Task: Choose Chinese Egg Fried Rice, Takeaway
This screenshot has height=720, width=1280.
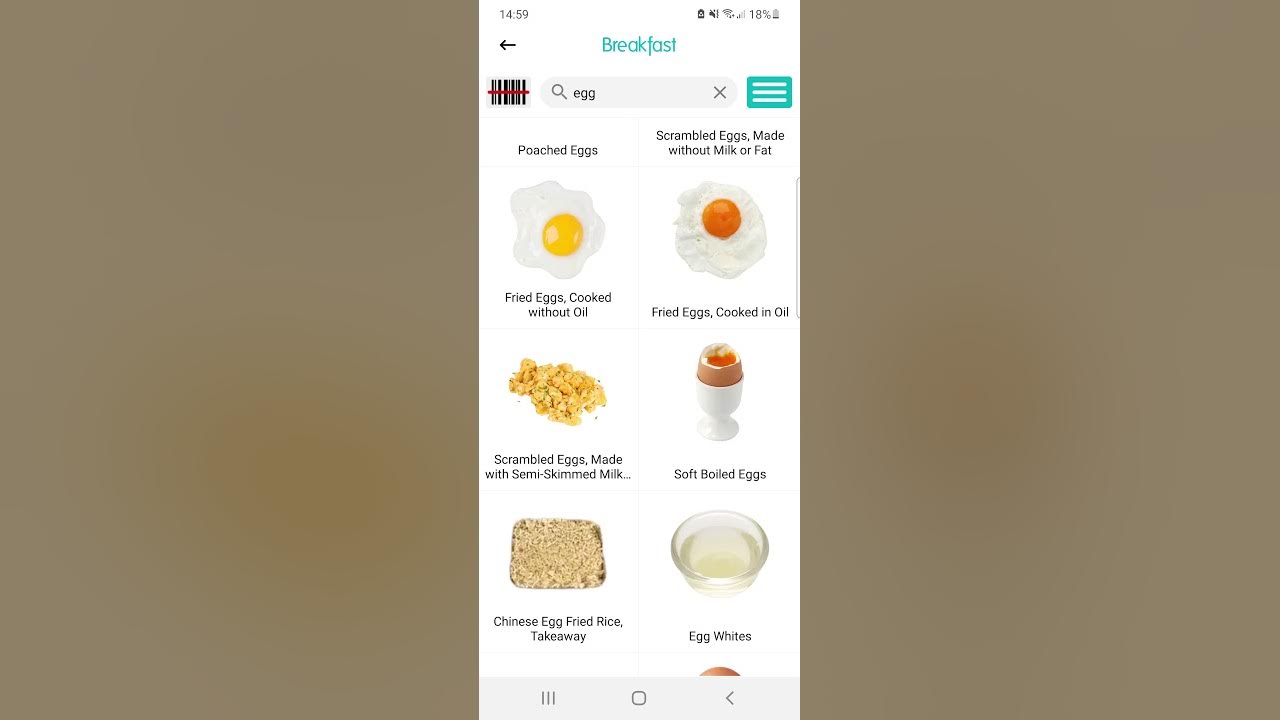Action: [558, 574]
